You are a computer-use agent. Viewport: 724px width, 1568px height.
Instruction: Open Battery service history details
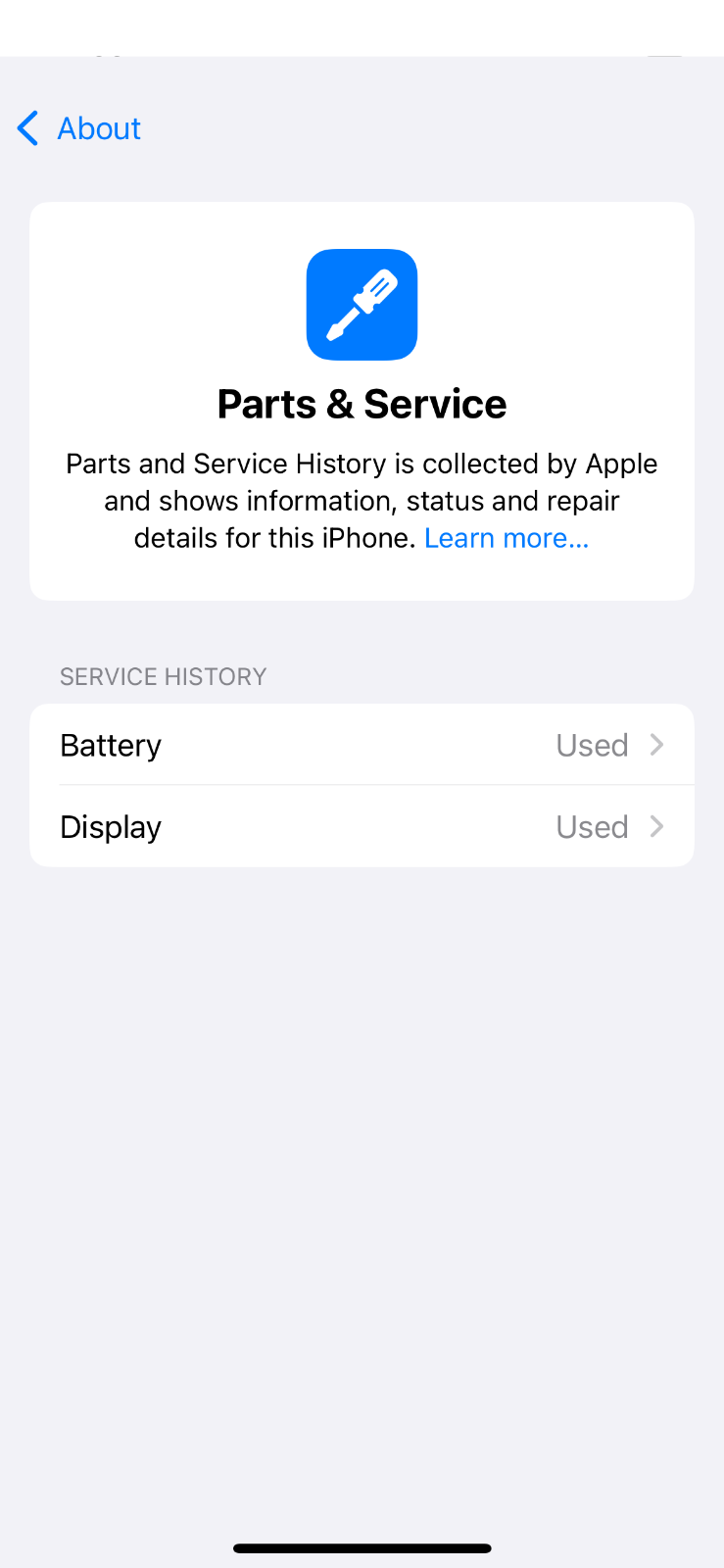[x=362, y=745]
